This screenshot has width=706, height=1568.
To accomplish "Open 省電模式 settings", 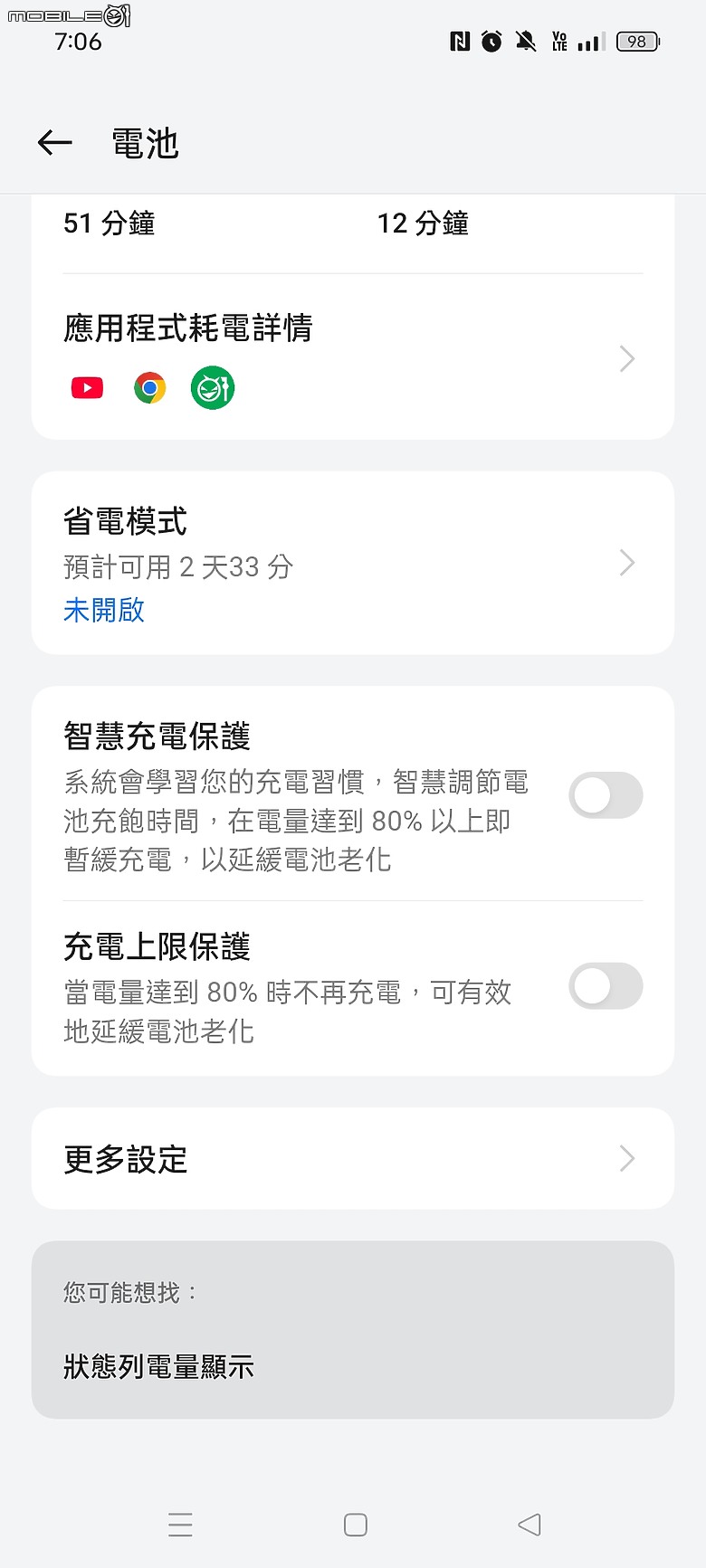I will [353, 563].
